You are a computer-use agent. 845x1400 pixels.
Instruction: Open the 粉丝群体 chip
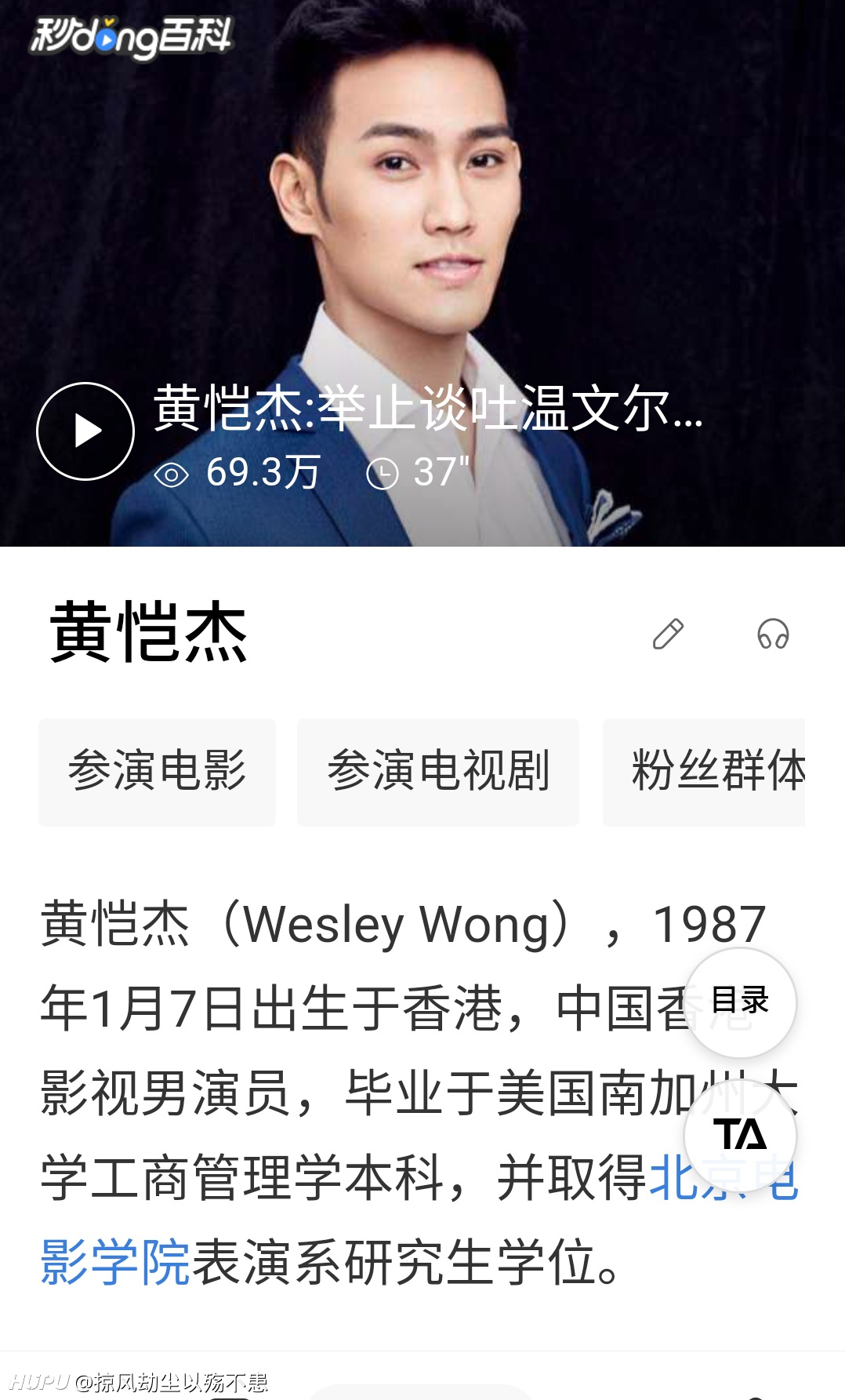click(x=704, y=772)
